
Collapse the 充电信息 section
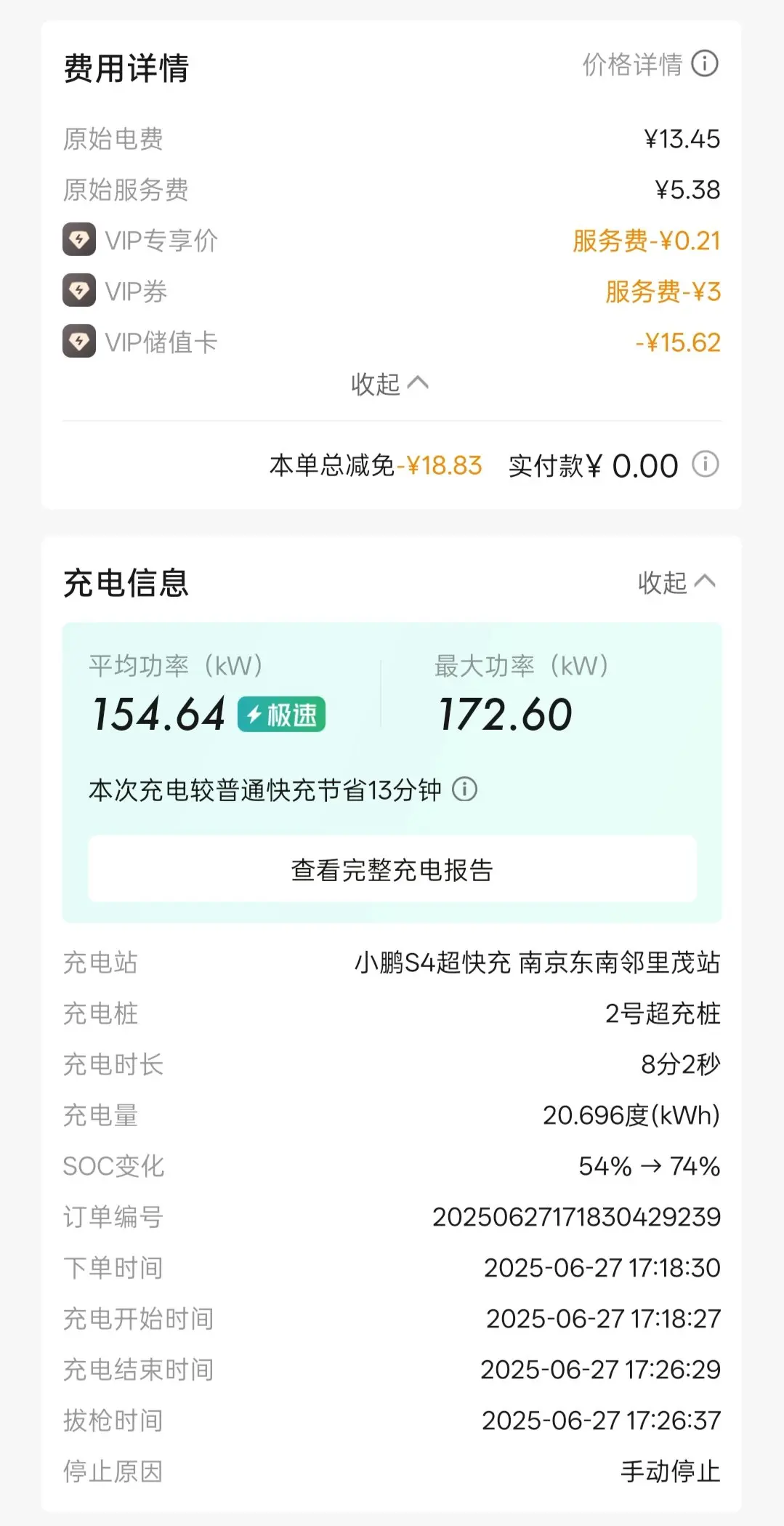pyautogui.click(x=676, y=582)
